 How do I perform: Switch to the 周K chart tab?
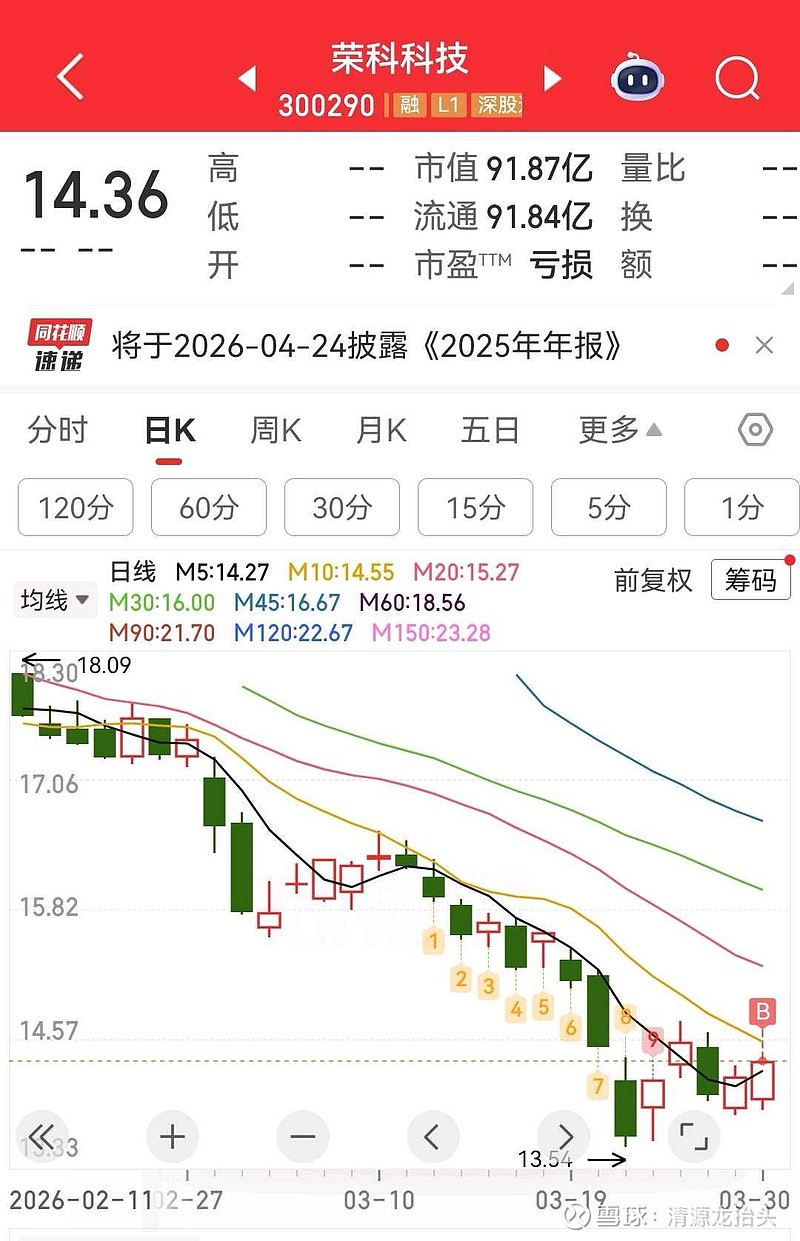(x=275, y=431)
